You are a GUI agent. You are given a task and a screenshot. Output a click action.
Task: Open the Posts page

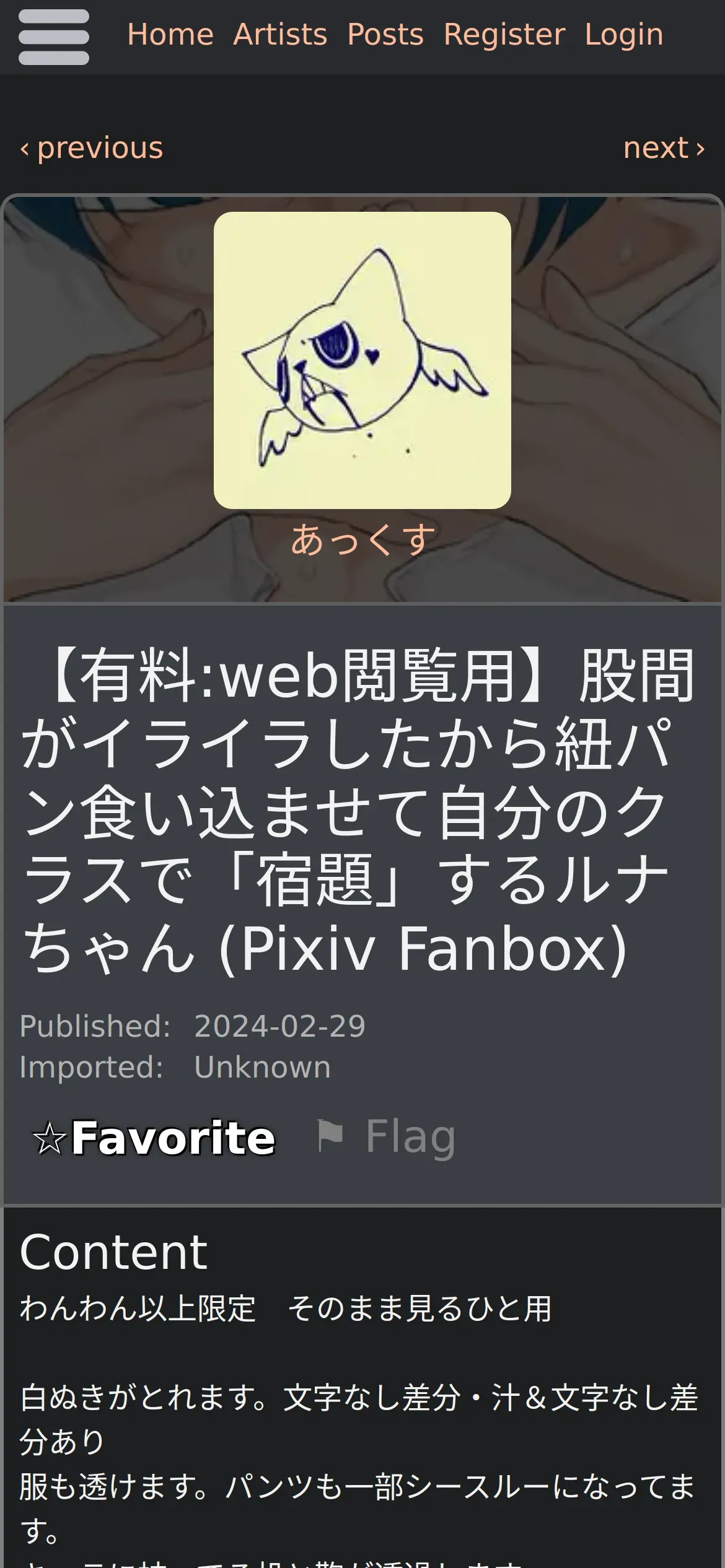[385, 35]
